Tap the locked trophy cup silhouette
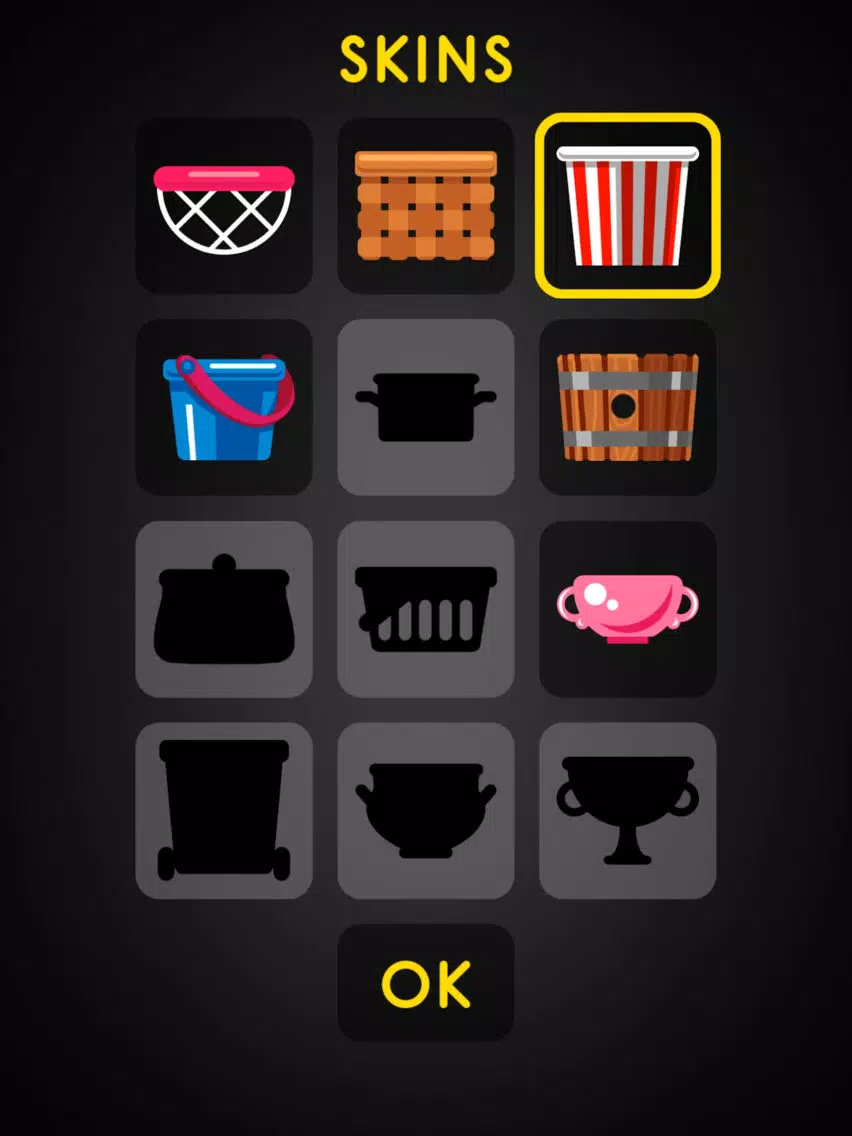 (627, 810)
